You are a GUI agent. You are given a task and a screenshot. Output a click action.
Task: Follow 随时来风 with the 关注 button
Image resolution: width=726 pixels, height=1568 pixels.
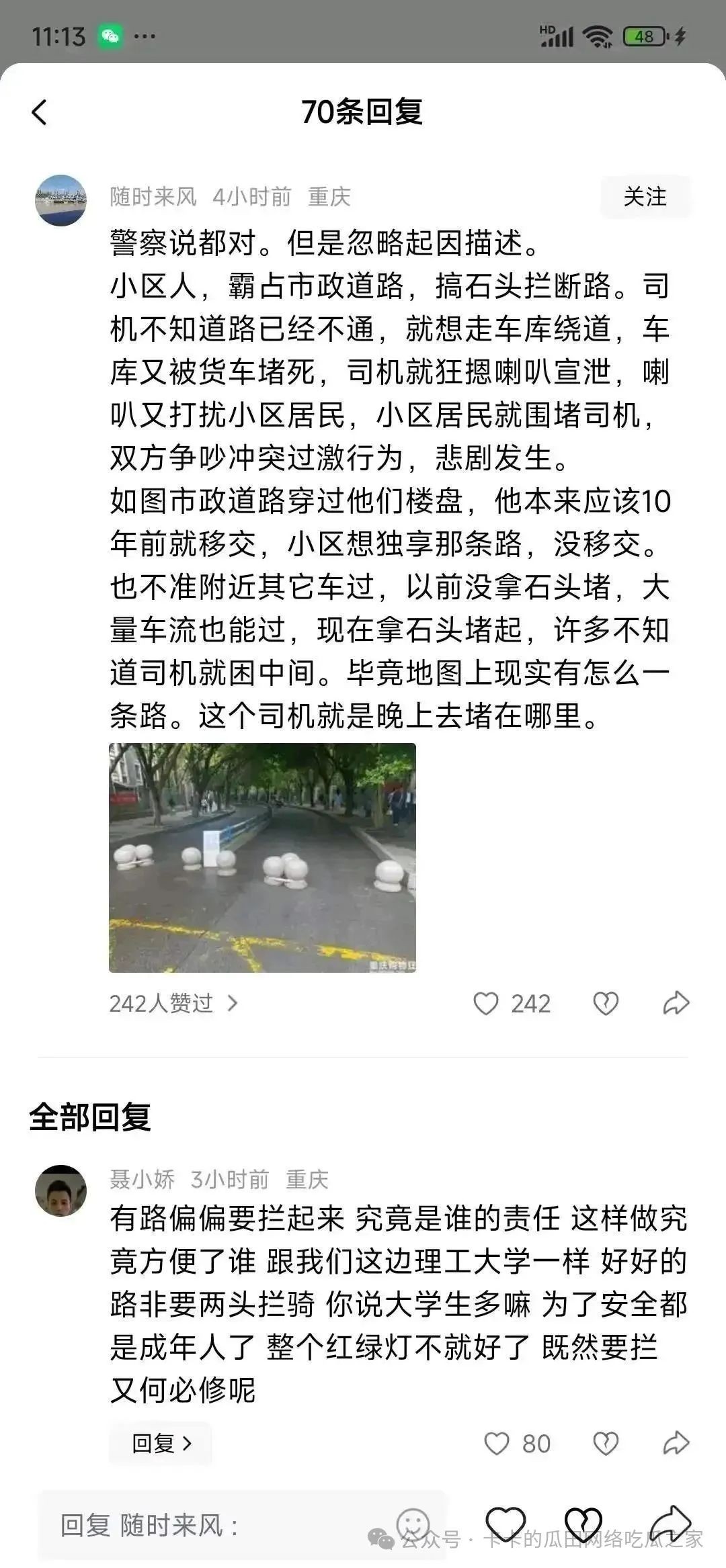(x=645, y=197)
